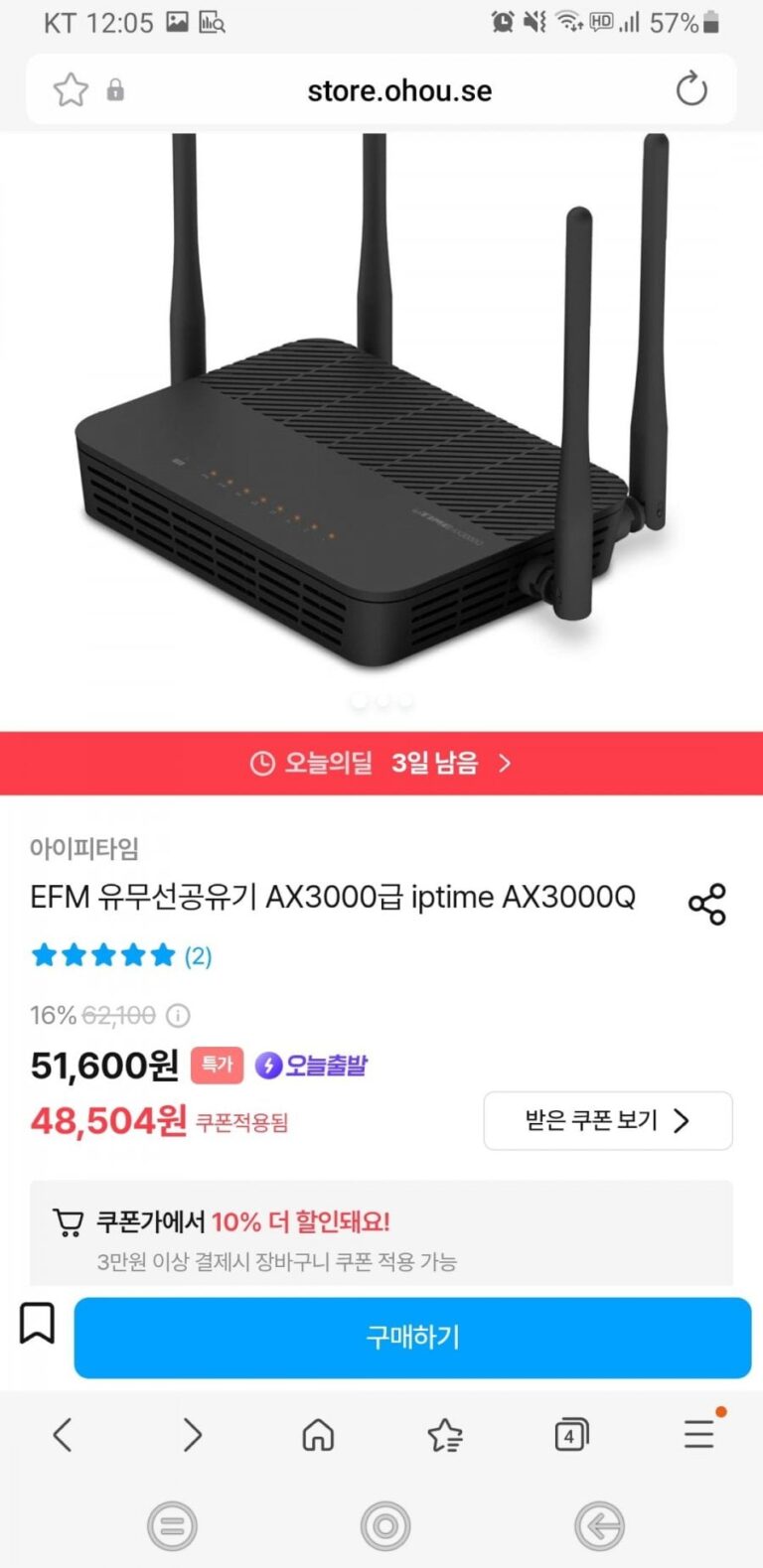
Task: Open the browser home page
Action: tap(318, 1434)
